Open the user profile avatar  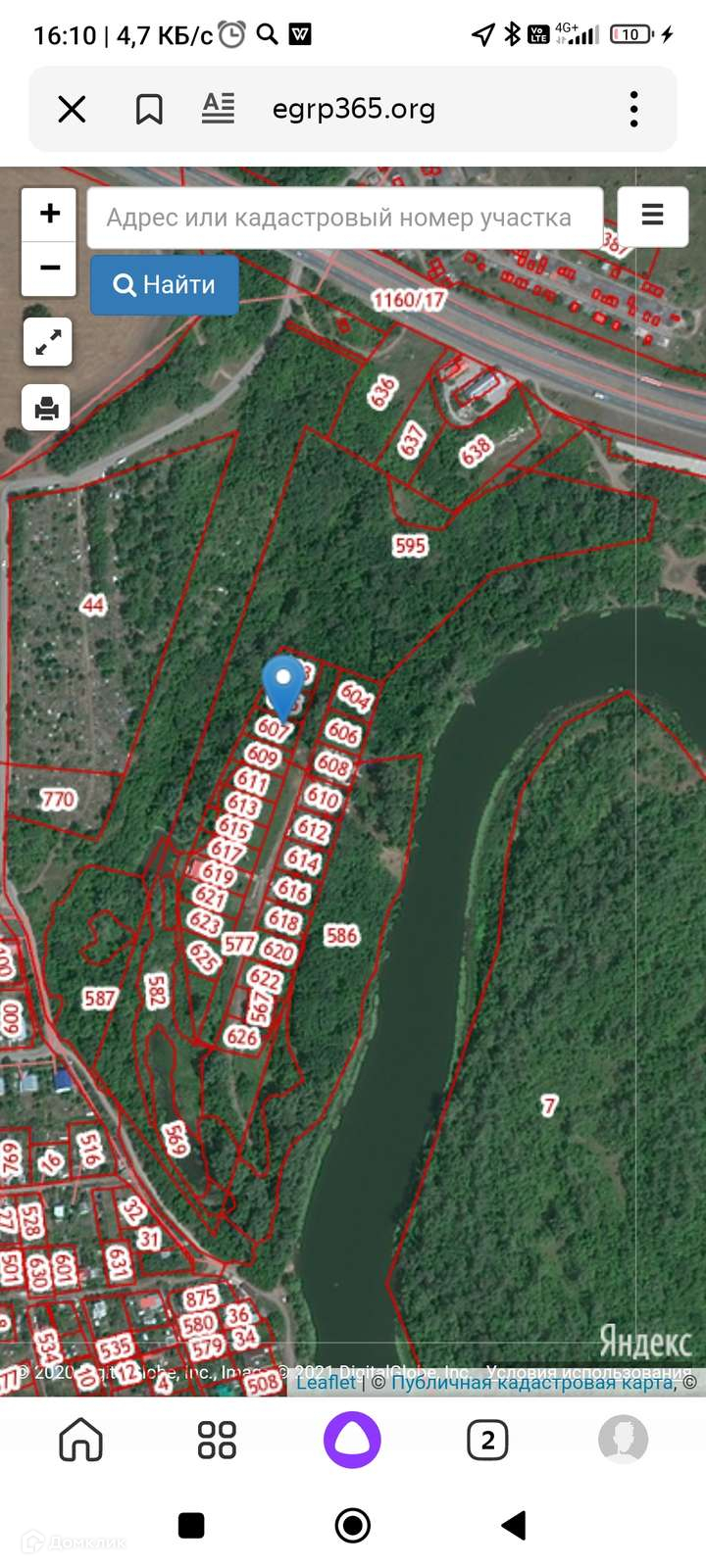[623, 1440]
